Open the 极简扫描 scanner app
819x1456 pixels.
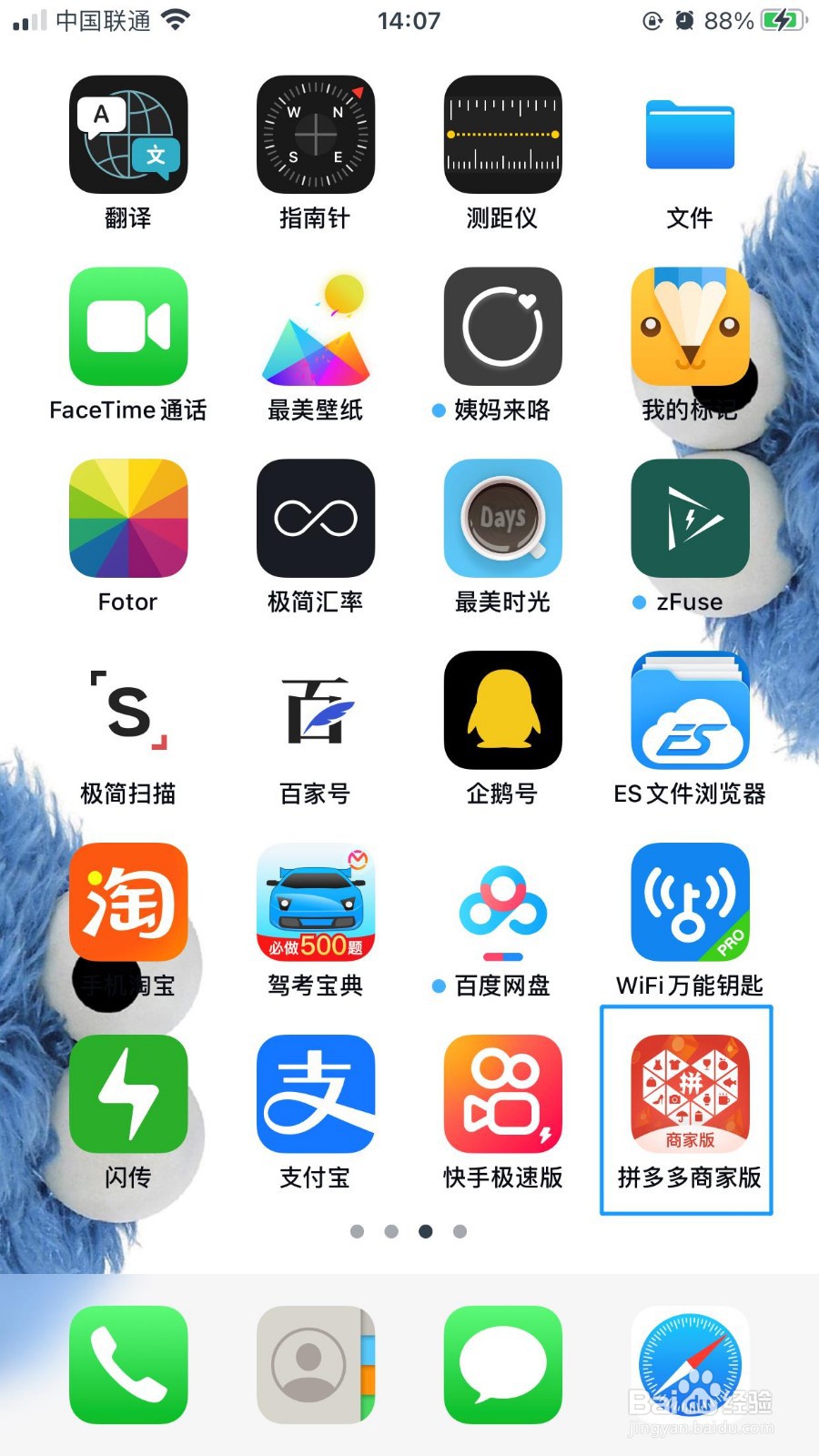click(127, 710)
